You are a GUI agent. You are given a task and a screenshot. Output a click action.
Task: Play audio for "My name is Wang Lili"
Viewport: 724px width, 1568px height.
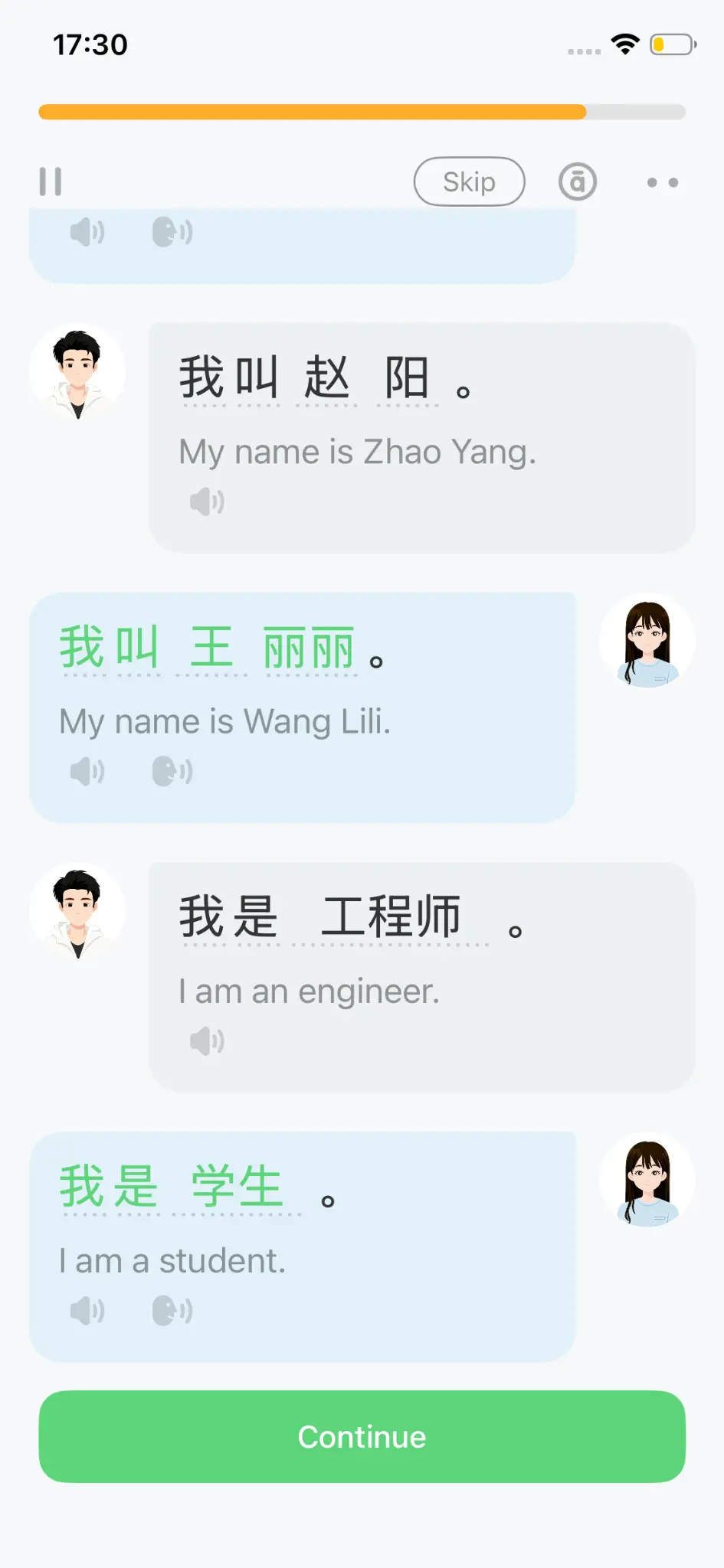coord(87,772)
